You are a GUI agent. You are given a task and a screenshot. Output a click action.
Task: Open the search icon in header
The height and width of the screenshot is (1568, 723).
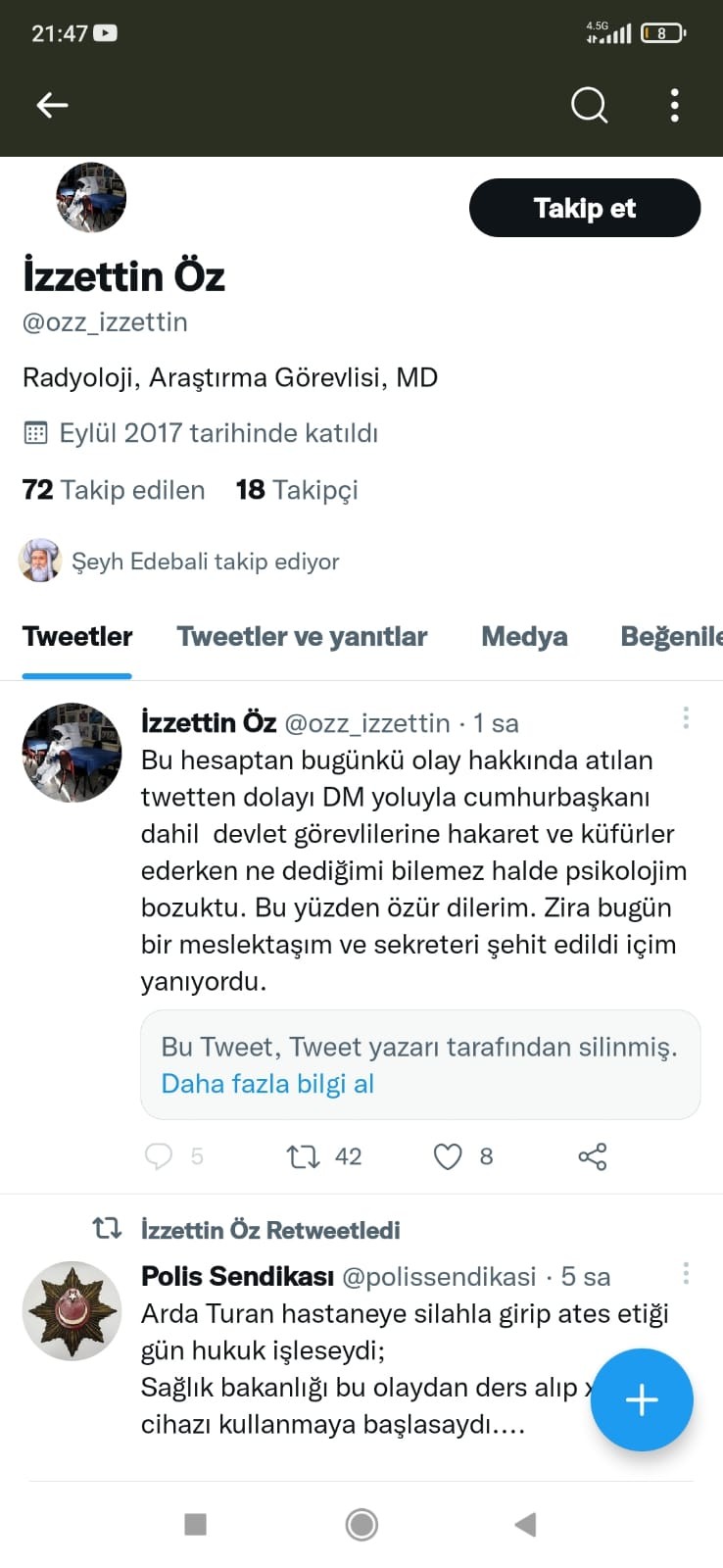point(589,105)
